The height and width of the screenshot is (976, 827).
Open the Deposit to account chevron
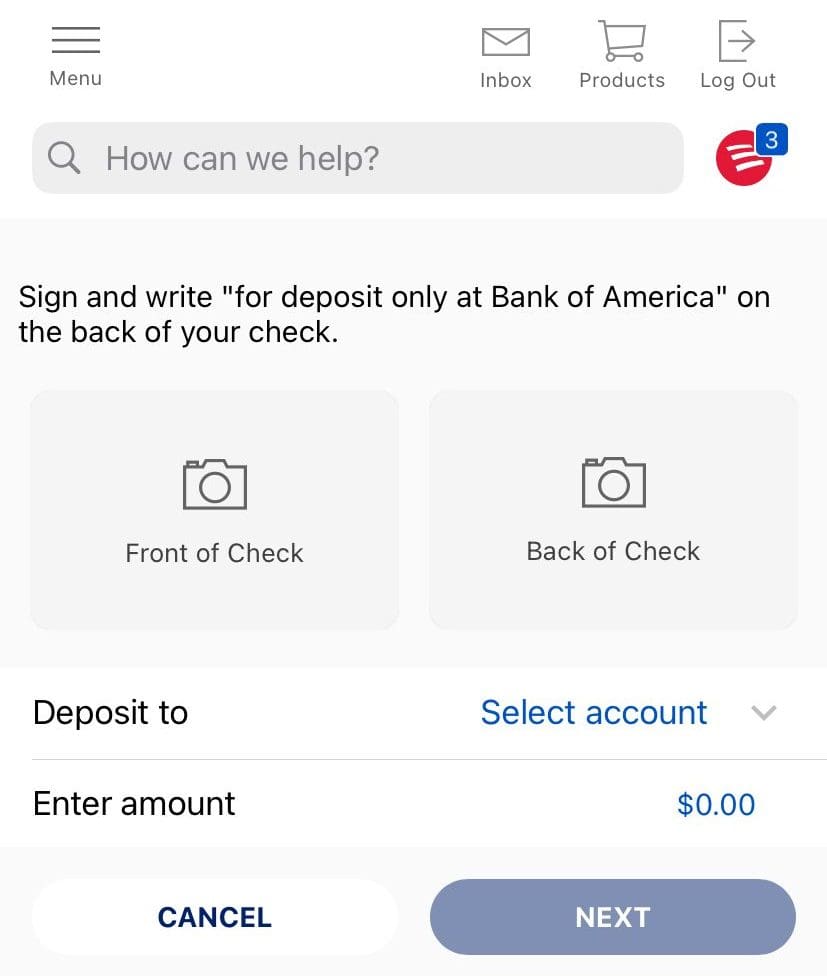[764, 713]
